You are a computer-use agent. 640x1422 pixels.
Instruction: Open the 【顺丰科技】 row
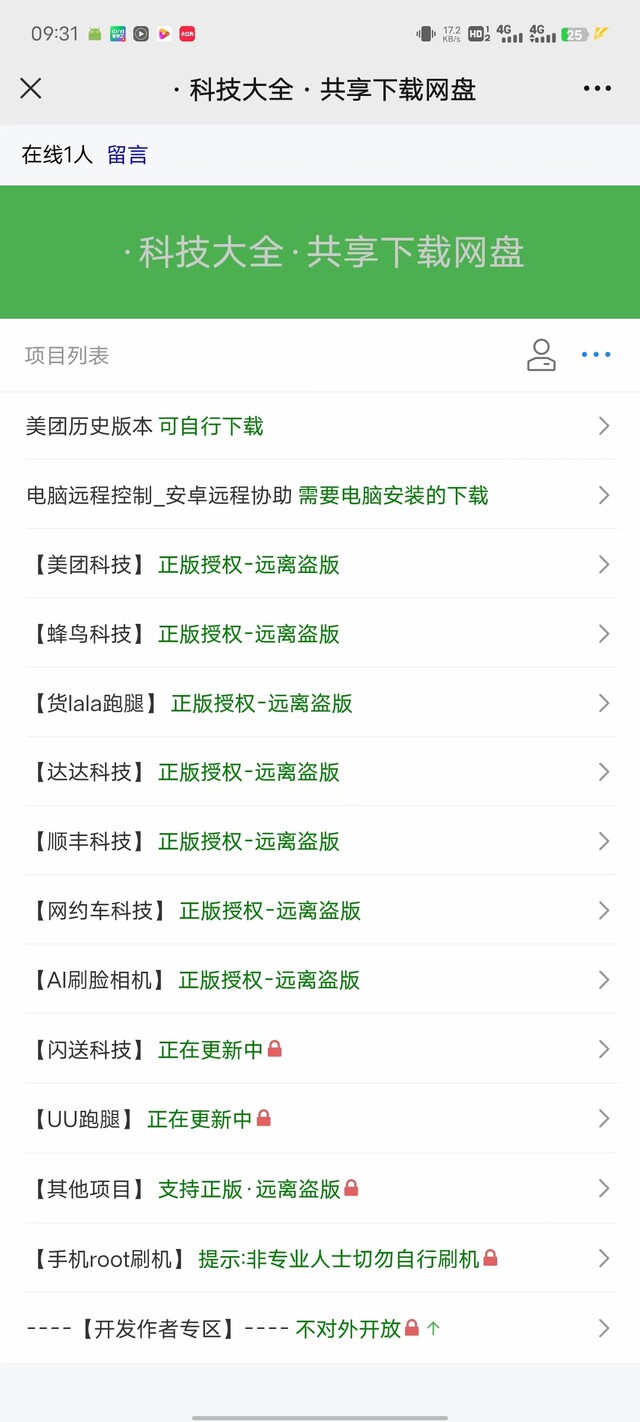(x=320, y=841)
